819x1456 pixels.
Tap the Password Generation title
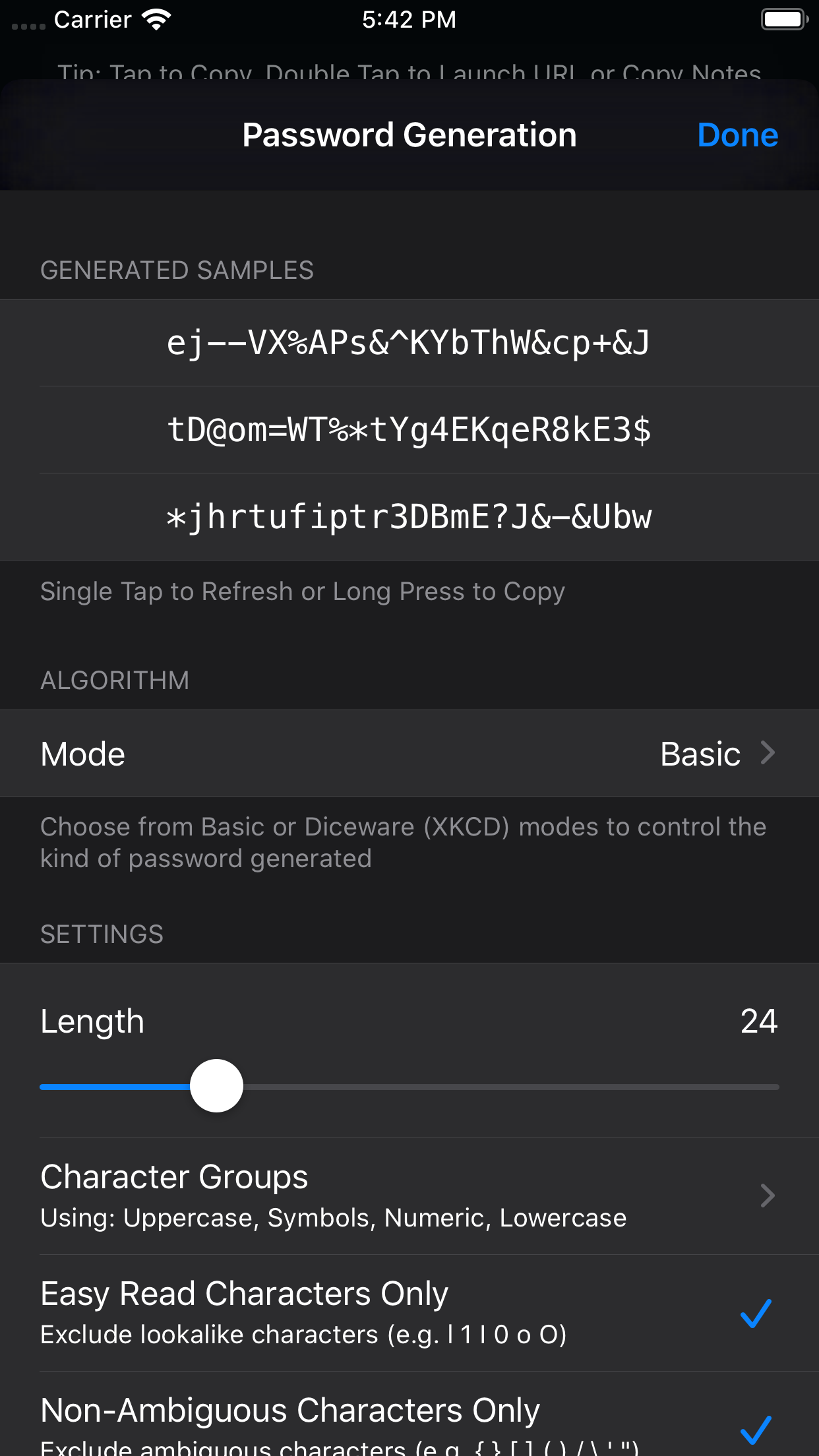(x=409, y=135)
